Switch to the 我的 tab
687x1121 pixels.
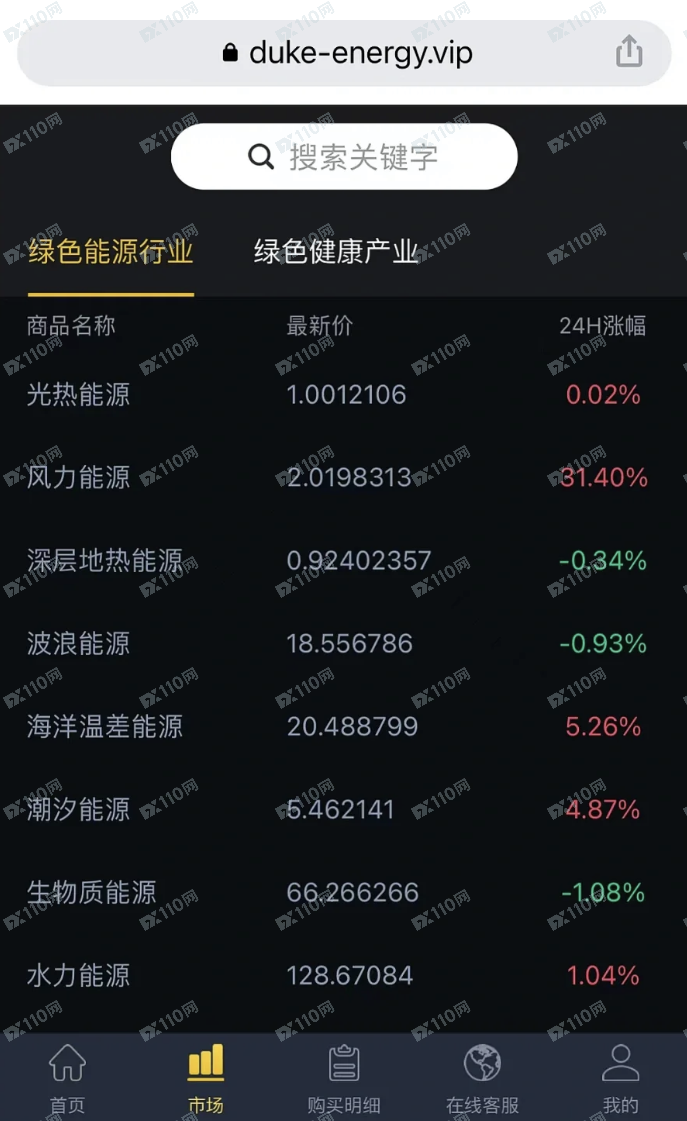(621, 1078)
